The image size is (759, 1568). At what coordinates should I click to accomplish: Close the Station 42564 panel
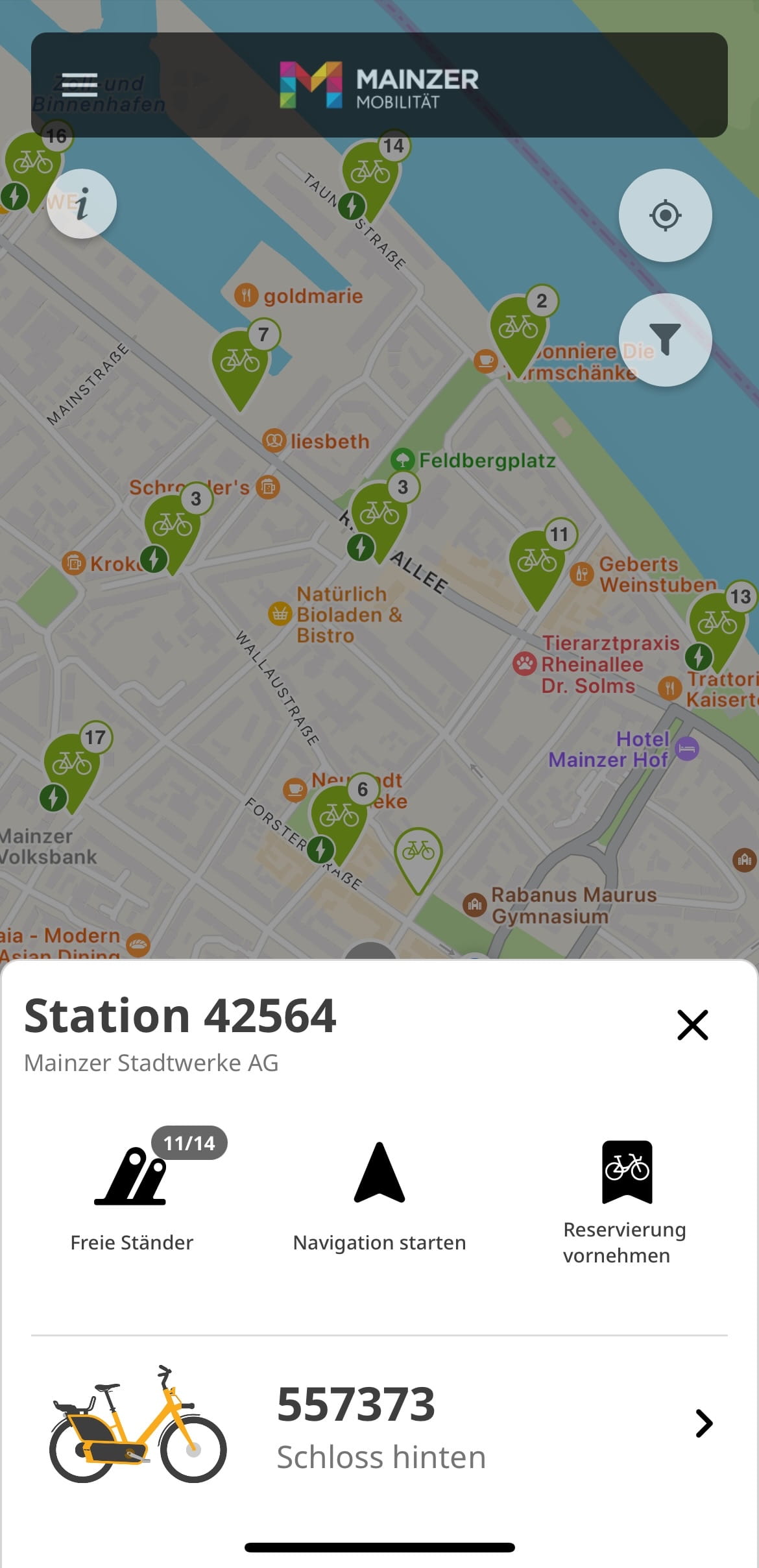692,1025
